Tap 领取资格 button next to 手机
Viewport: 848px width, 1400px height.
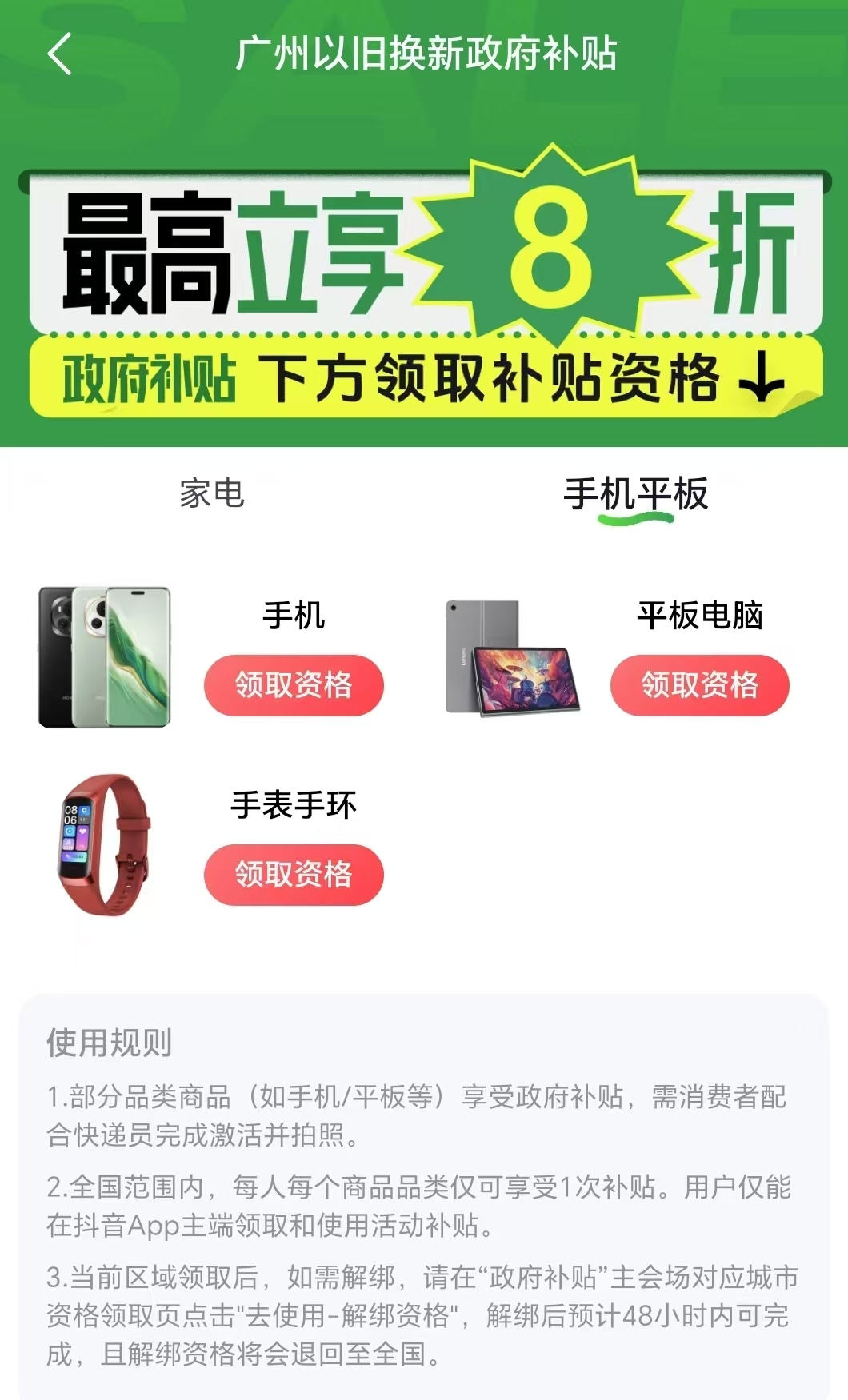tap(293, 684)
